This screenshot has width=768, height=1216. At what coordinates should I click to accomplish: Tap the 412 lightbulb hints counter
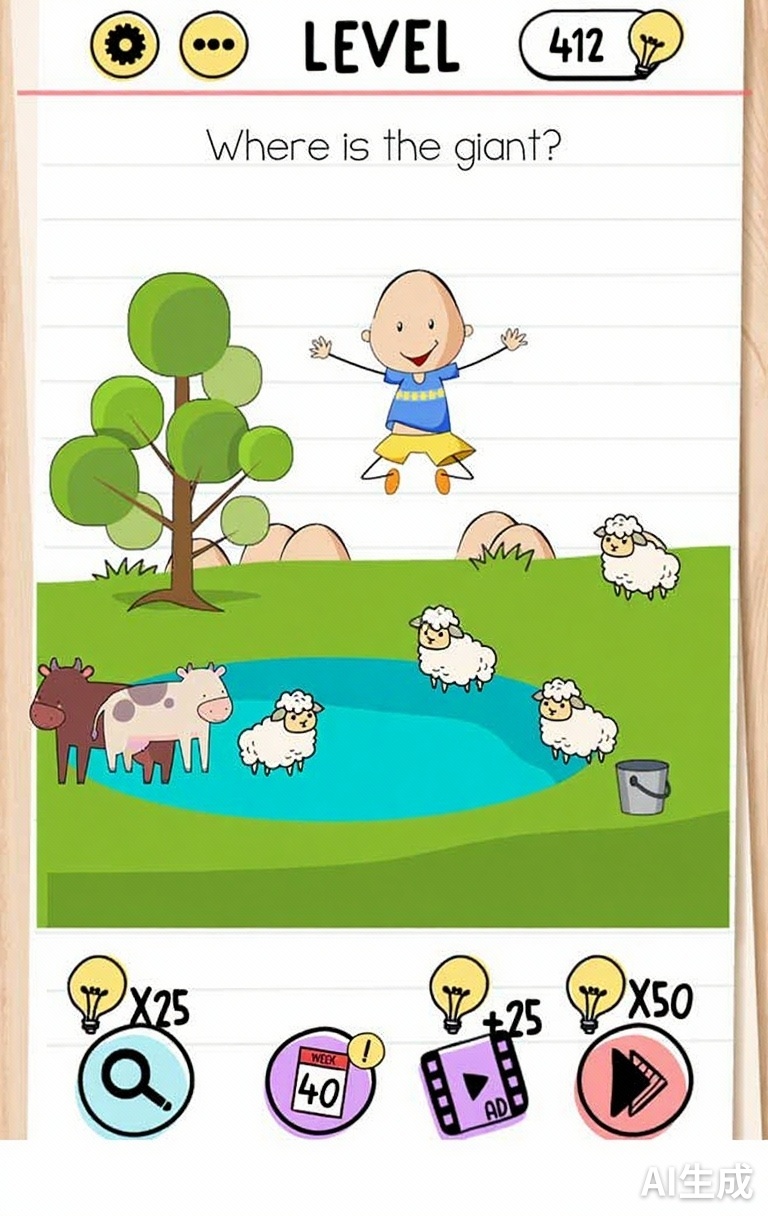(600, 45)
